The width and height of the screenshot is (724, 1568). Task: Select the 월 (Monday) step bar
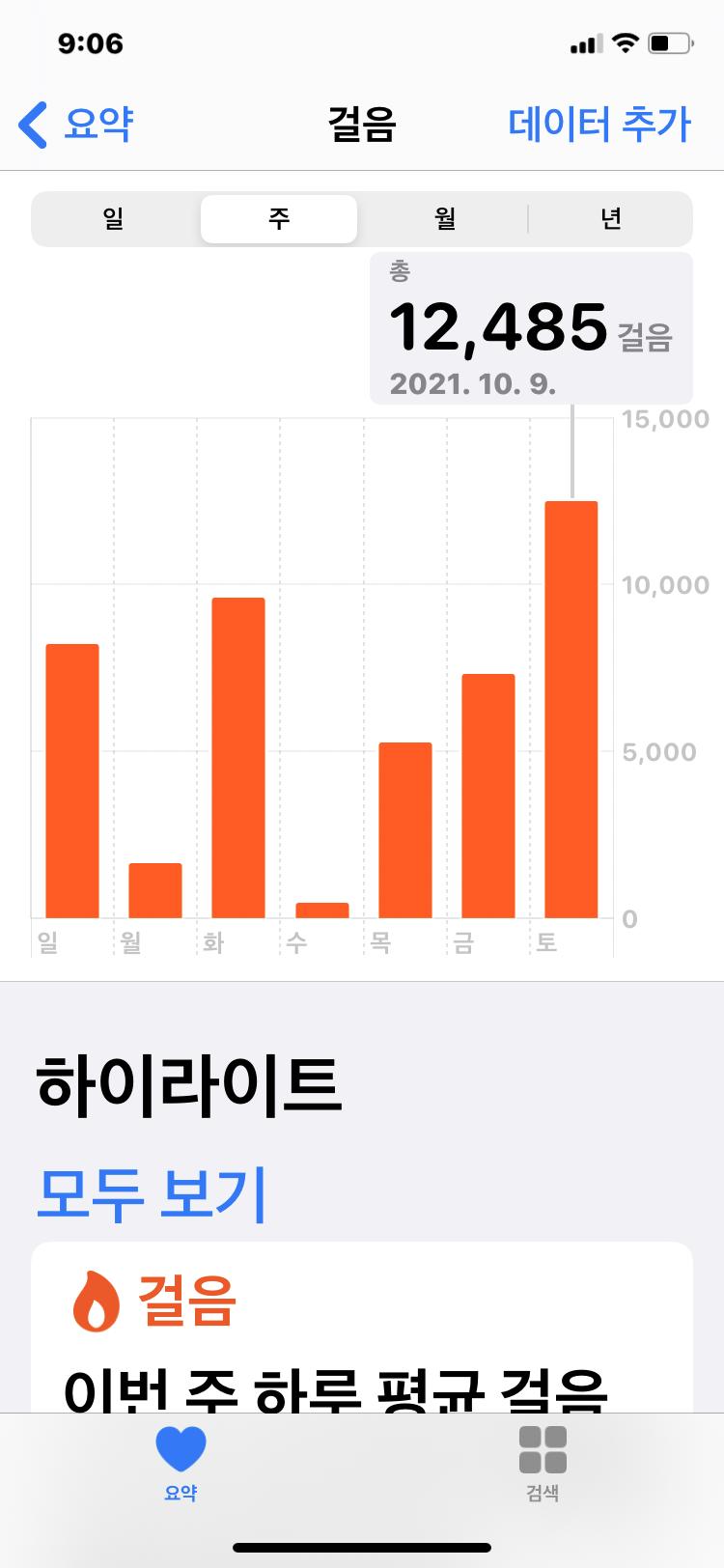pyautogui.click(x=155, y=890)
